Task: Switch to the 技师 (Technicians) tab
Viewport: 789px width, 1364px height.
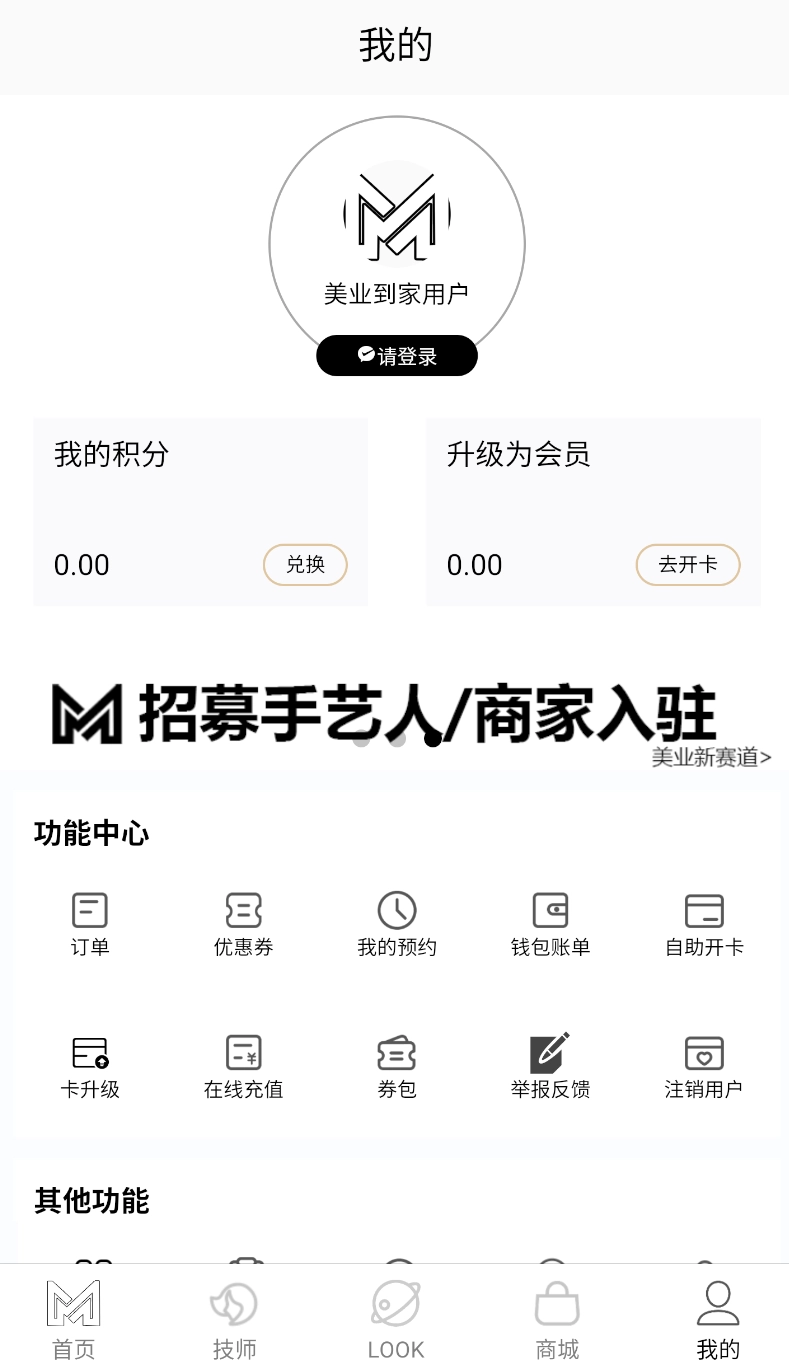Action: click(234, 1318)
